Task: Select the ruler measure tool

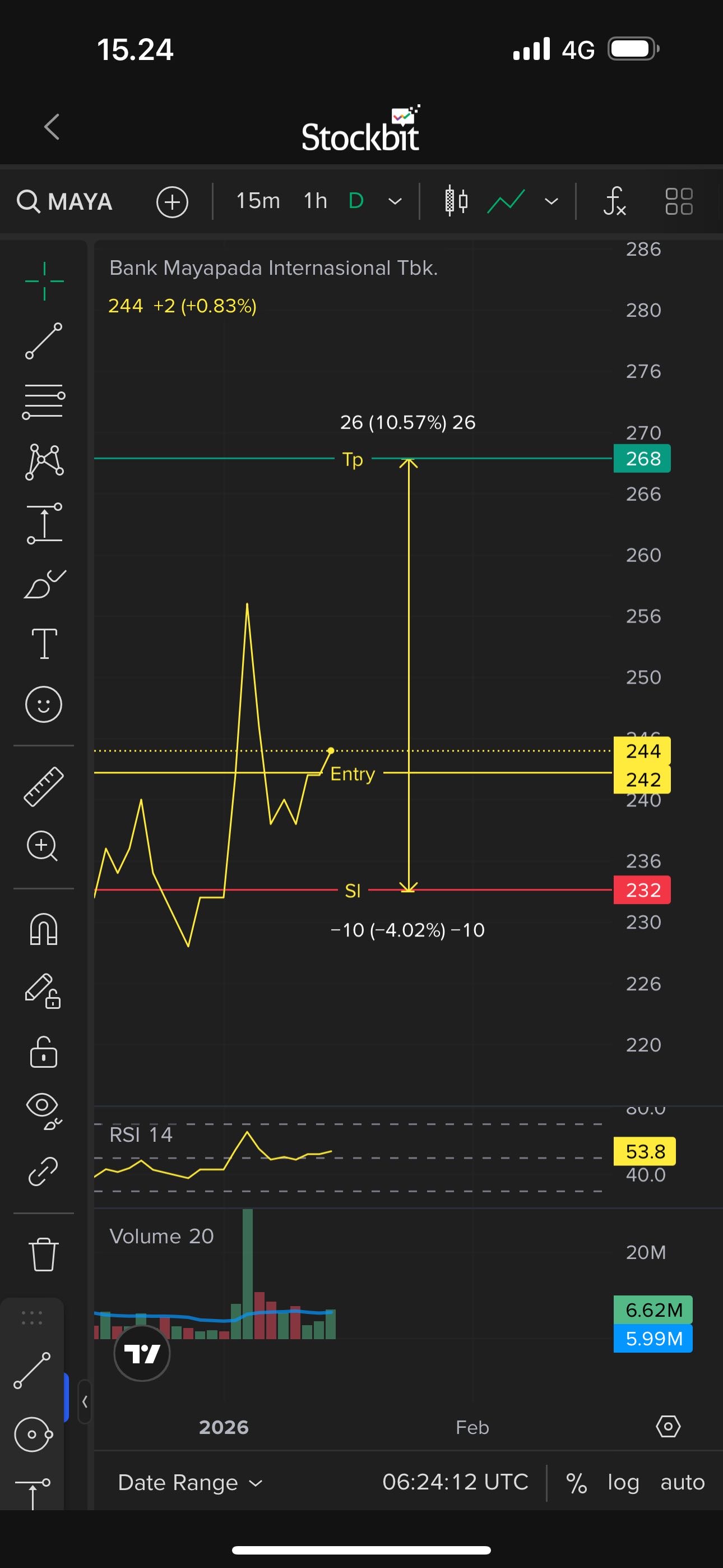Action: (x=44, y=786)
